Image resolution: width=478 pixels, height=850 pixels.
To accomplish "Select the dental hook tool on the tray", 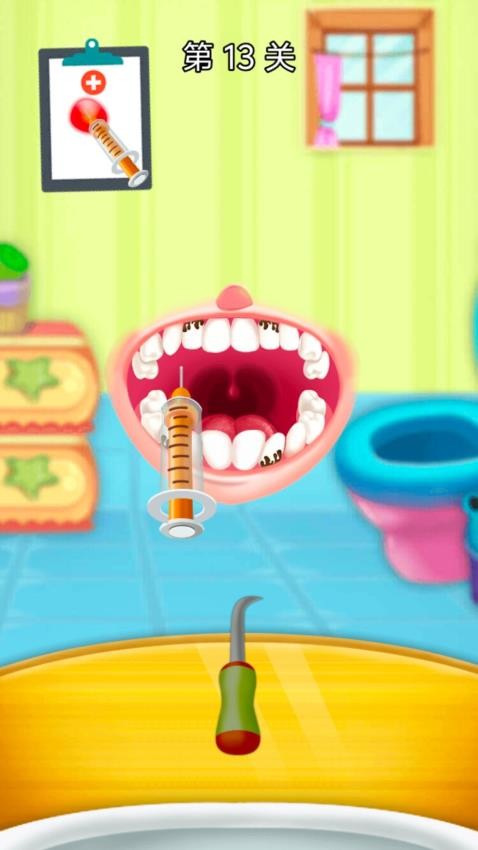I will click(x=238, y=675).
